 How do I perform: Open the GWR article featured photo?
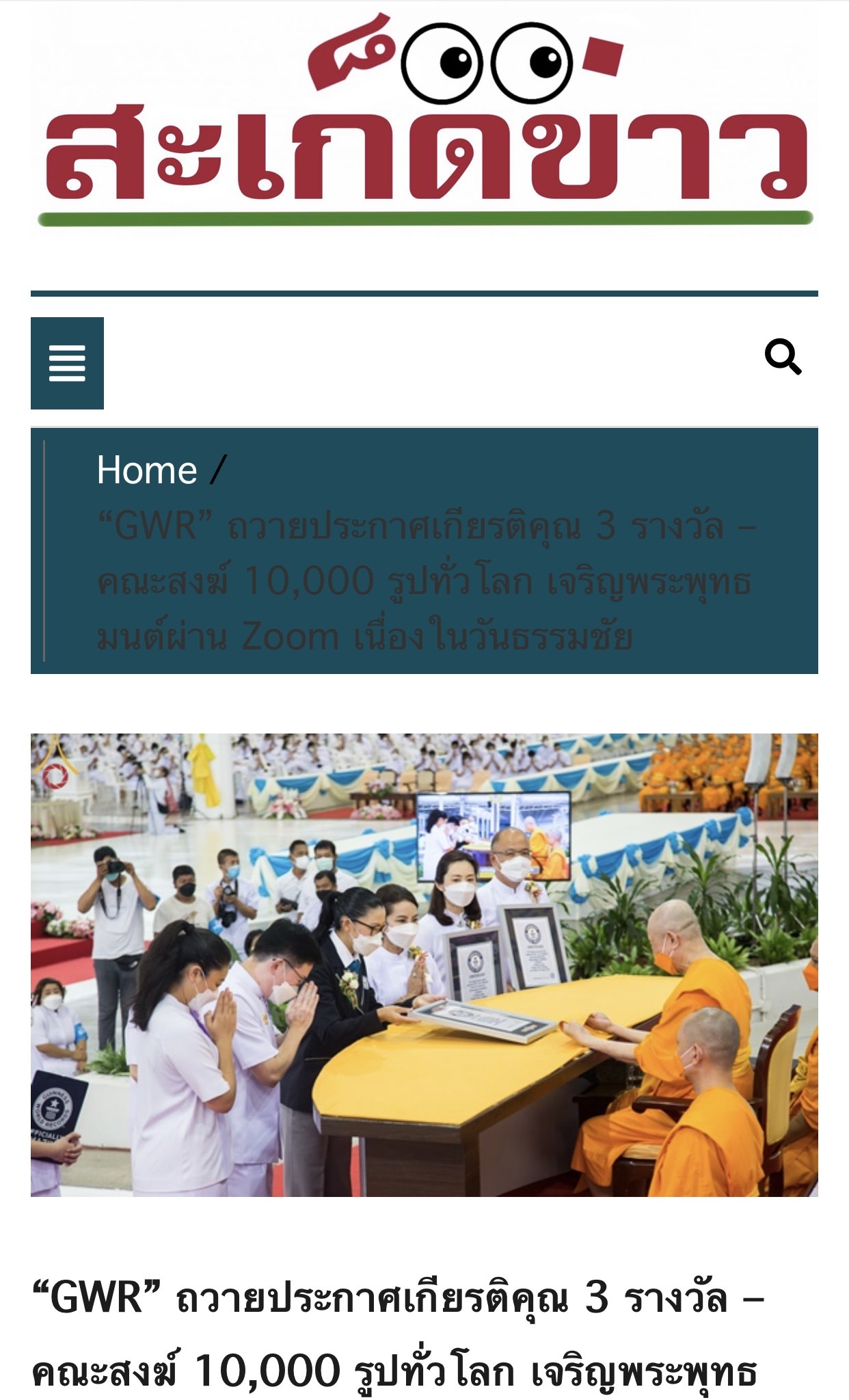[424, 965]
